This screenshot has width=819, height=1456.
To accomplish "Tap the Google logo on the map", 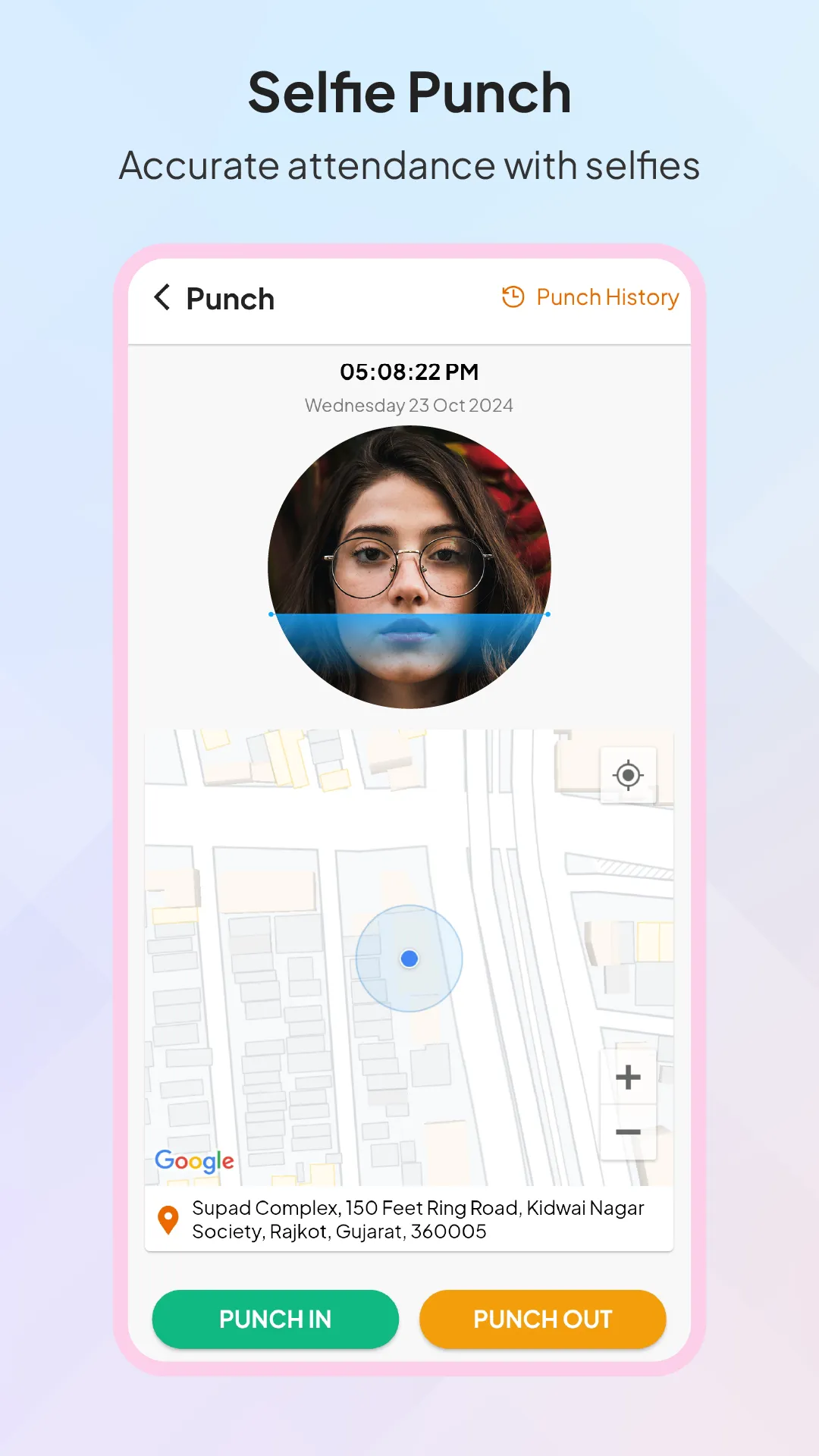I will [x=194, y=1161].
